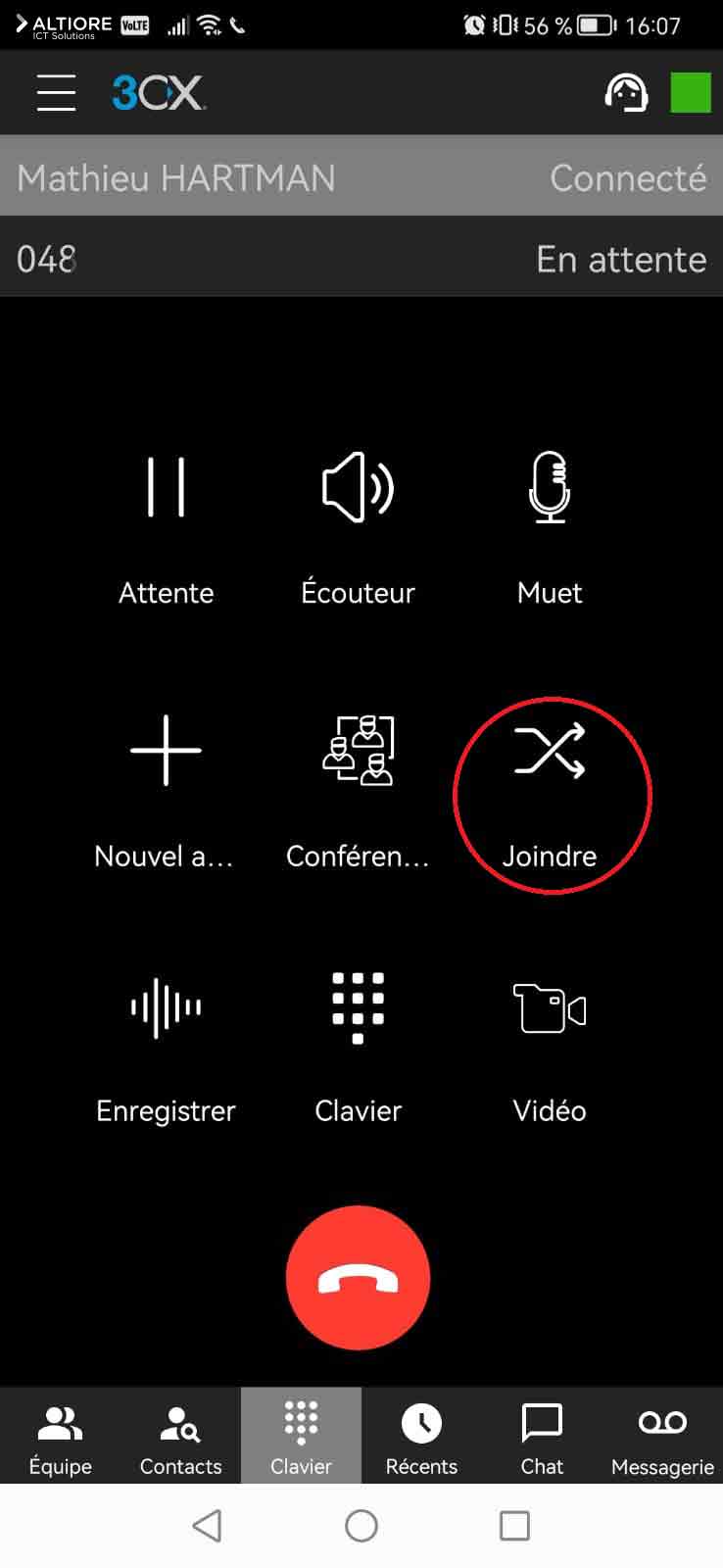Open the green presence status indicator

coord(690,93)
